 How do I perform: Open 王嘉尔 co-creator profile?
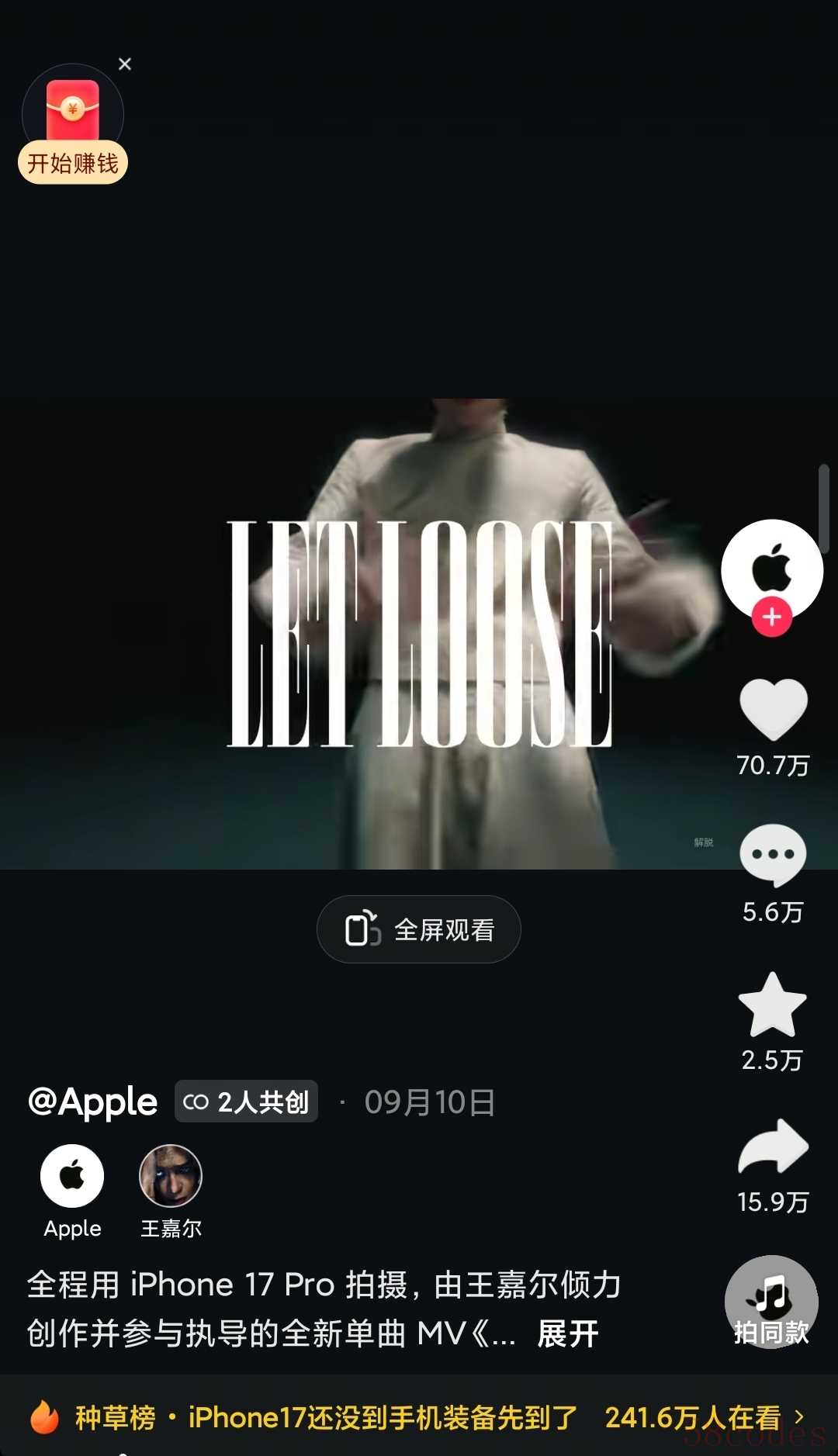click(171, 1176)
